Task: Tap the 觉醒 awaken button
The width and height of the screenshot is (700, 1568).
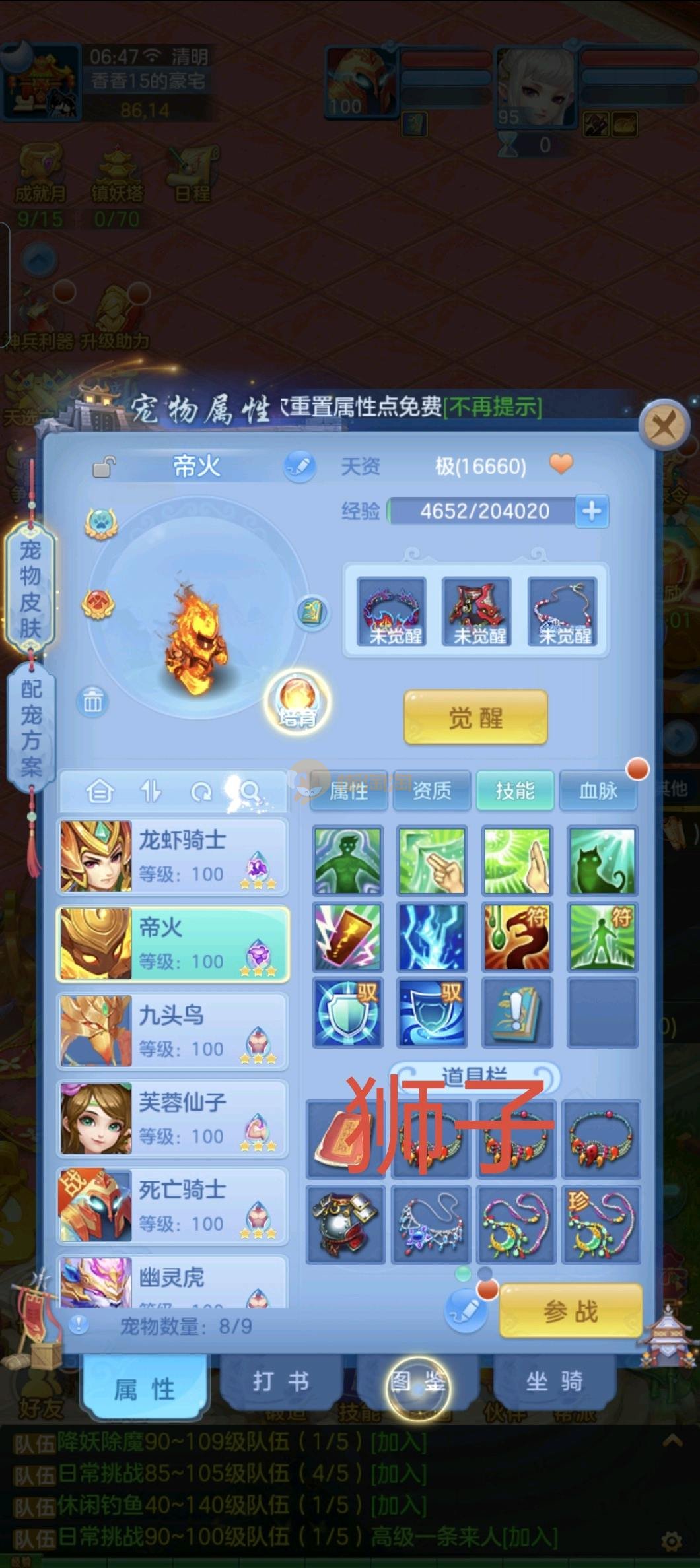Action: [475, 717]
